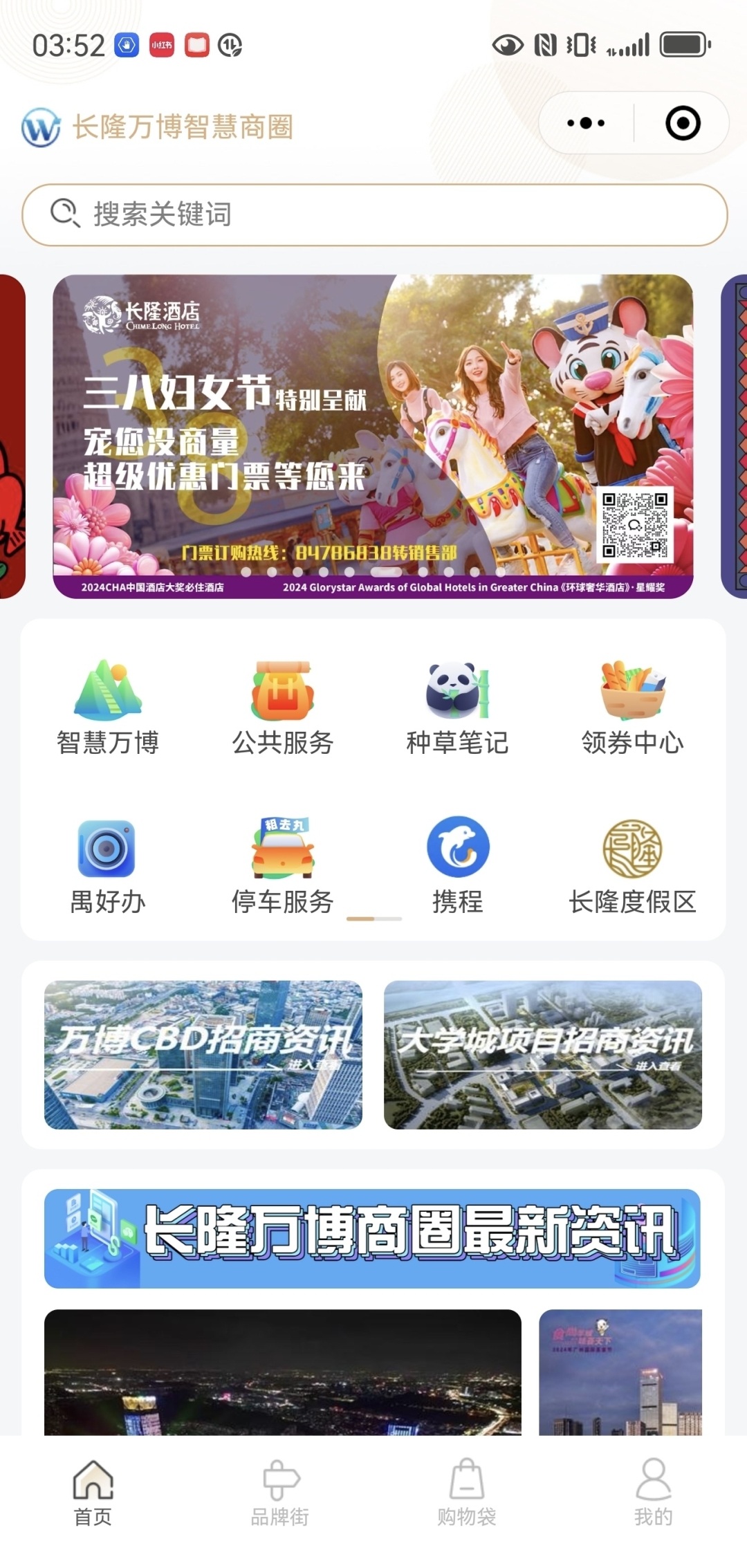The height and width of the screenshot is (1568, 747).
Task: Close the mini program with the circle button
Action: tap(683, 124)
